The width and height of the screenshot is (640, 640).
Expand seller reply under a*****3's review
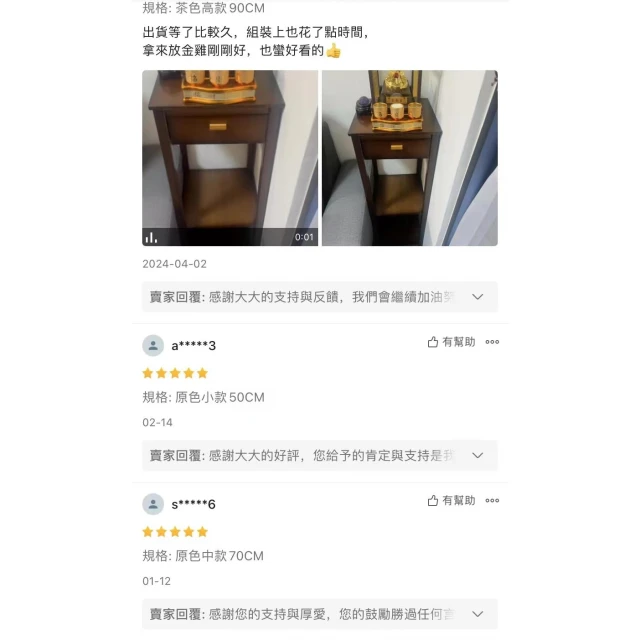tap(477, 455)
